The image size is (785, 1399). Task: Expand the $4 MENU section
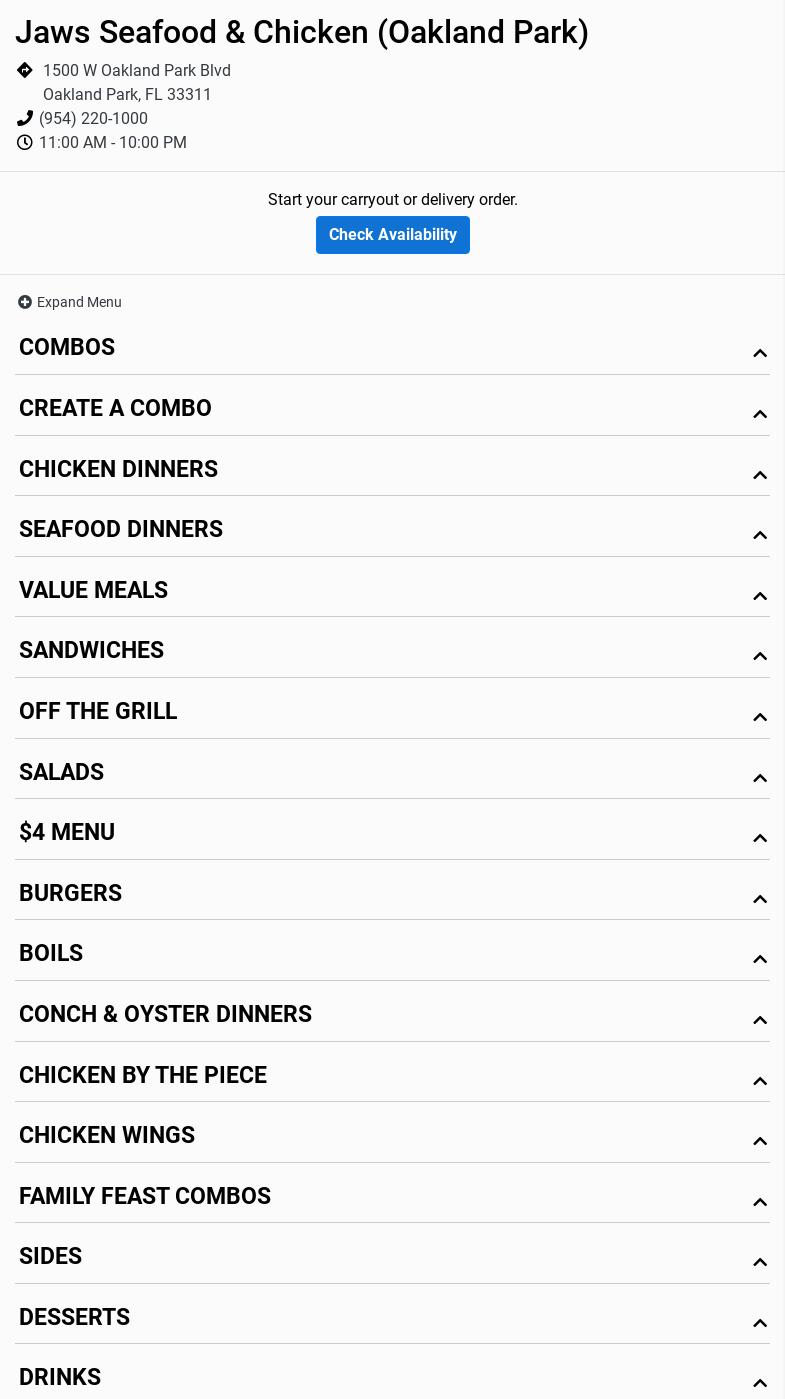[392, 833]
